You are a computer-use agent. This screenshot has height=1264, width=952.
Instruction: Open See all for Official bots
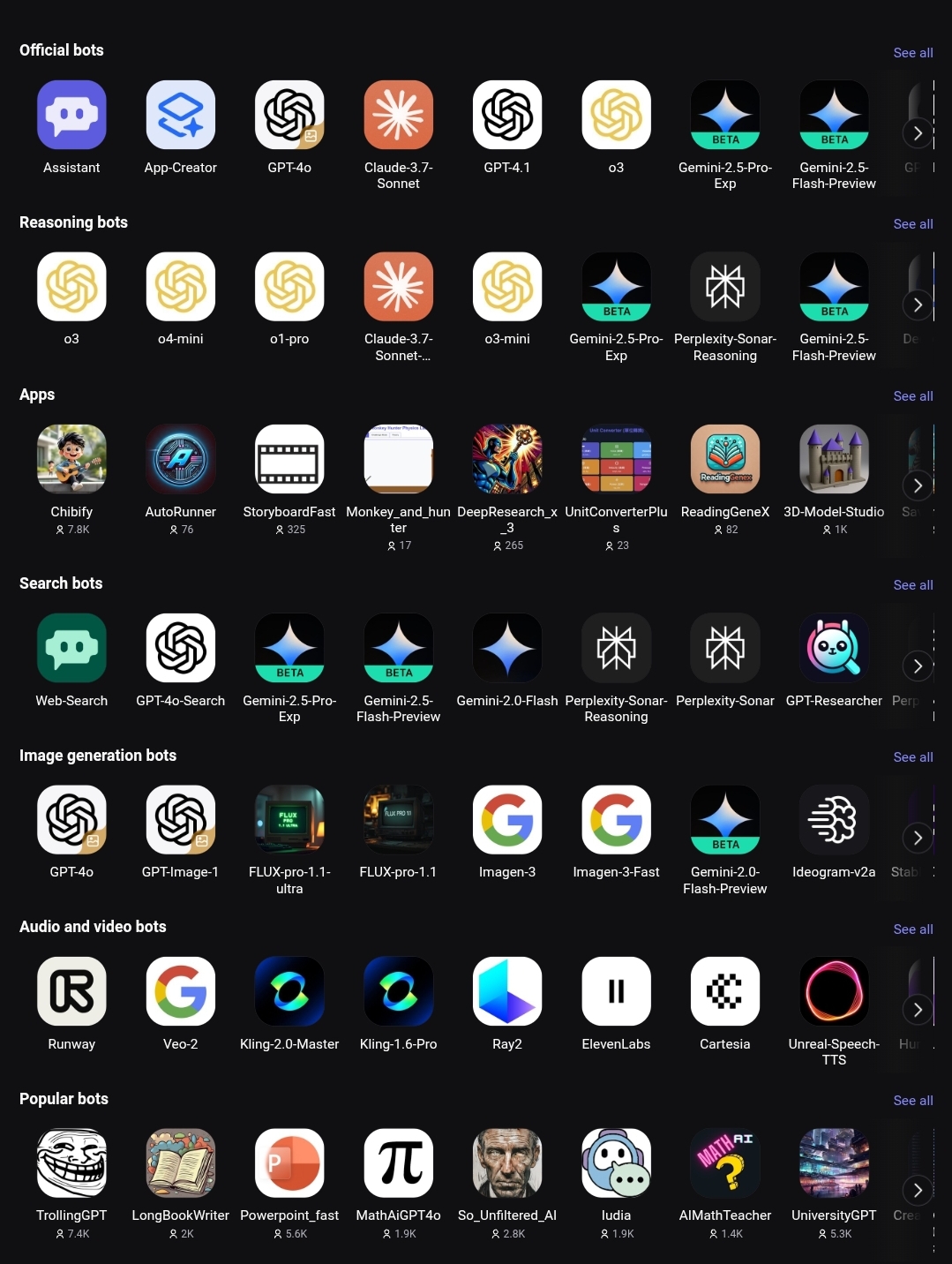[912, 53]
